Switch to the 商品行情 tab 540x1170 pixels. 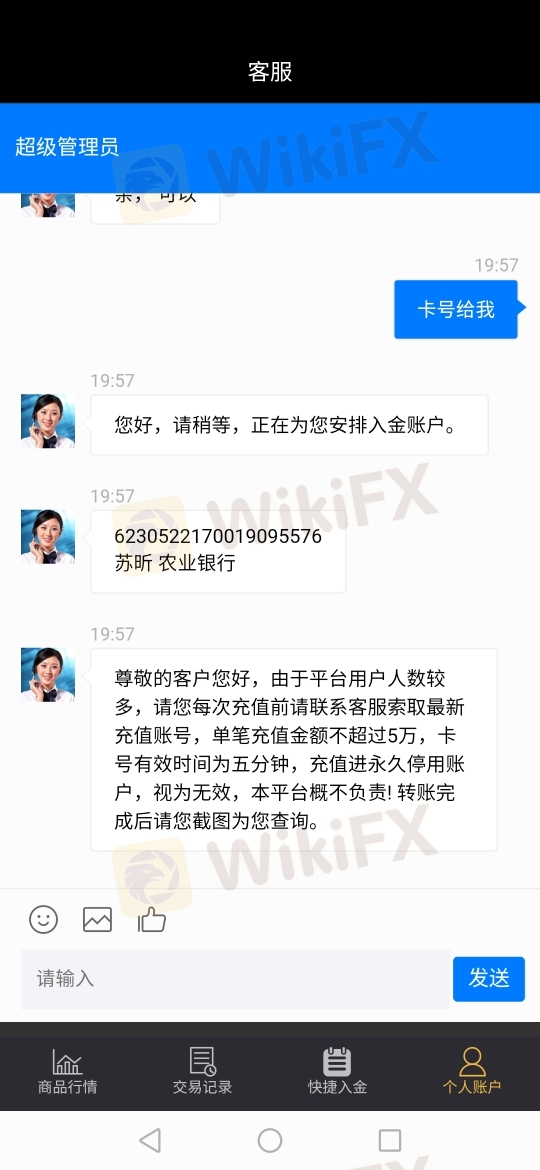pyautogui.click(x=67, y=1071)
